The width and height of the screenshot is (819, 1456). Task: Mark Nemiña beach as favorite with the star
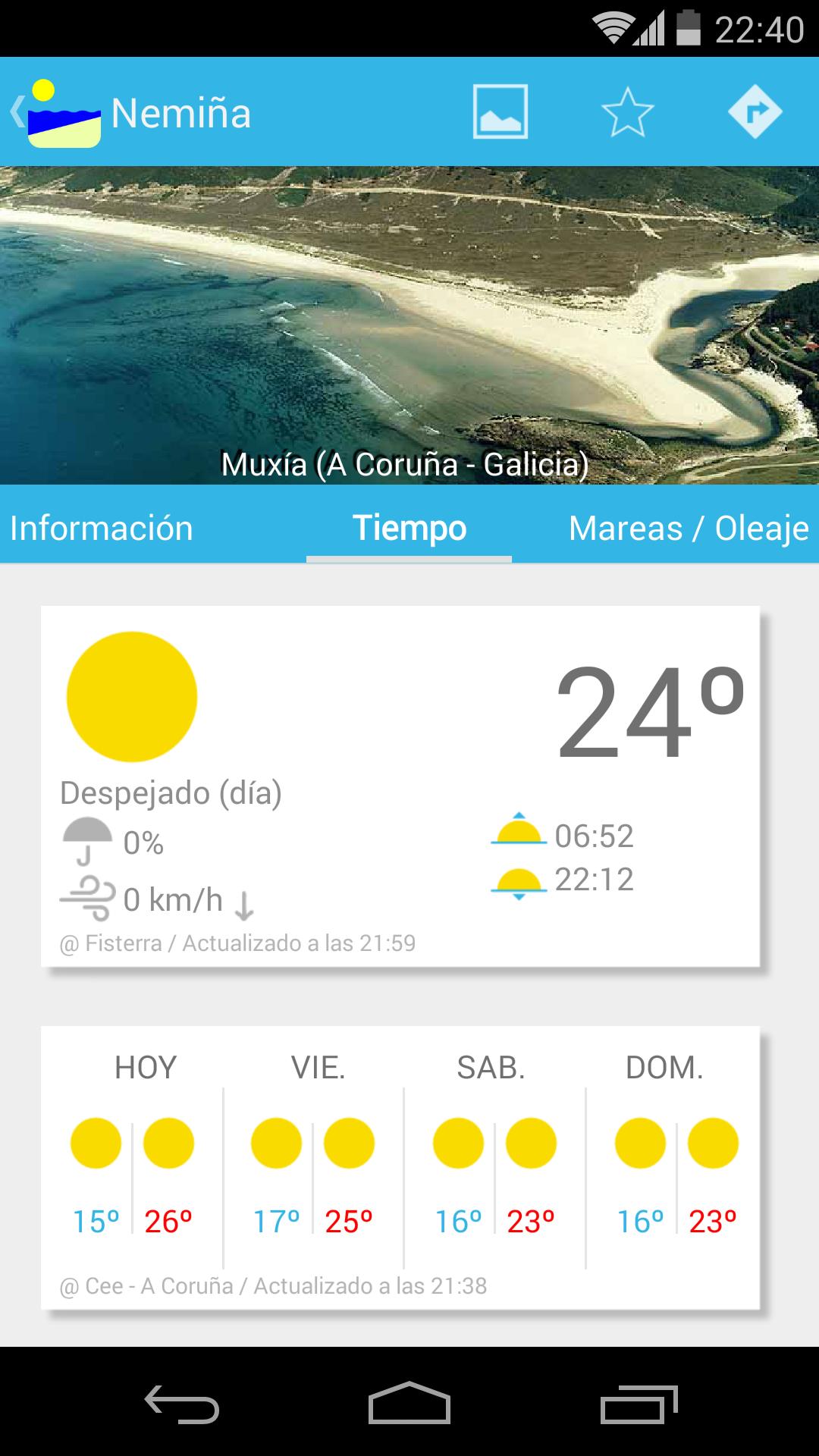(628, 112)
